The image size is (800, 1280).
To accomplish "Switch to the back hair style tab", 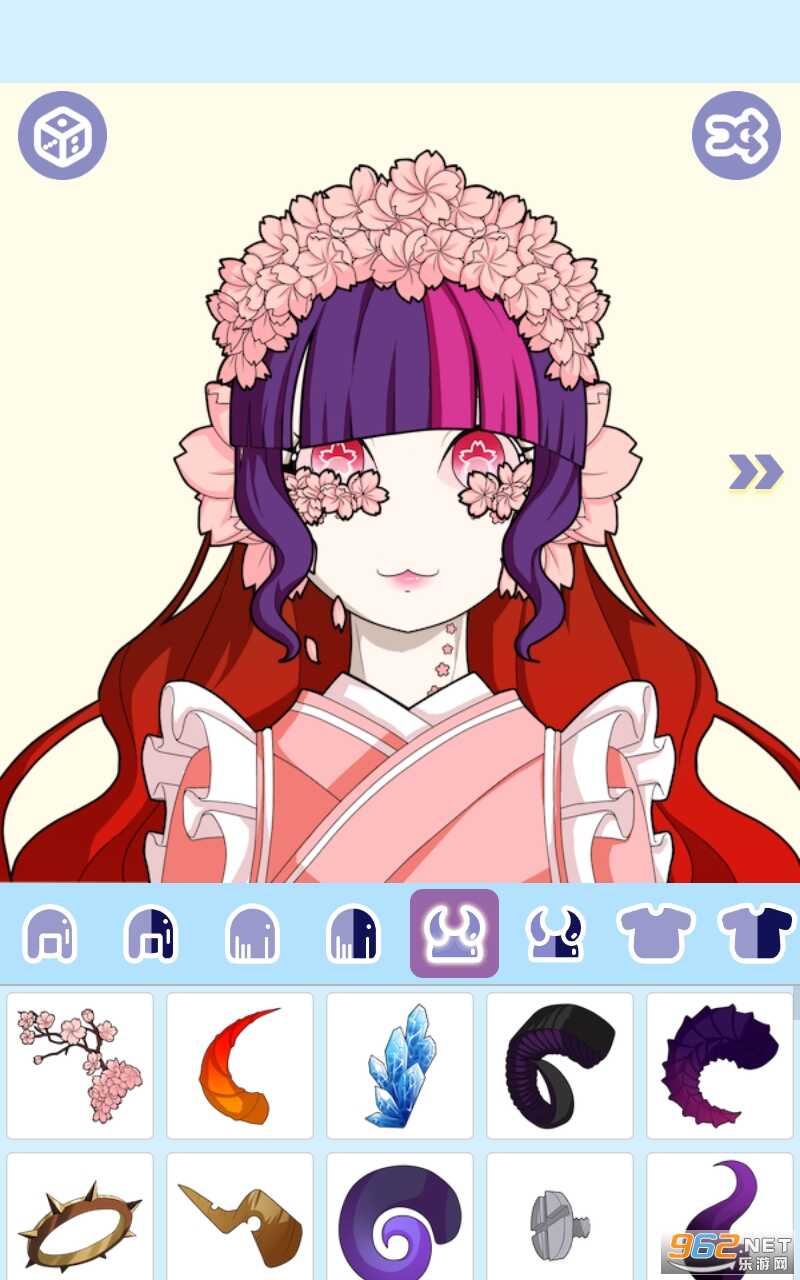I will pyautogui.click(x=252, y=934).
